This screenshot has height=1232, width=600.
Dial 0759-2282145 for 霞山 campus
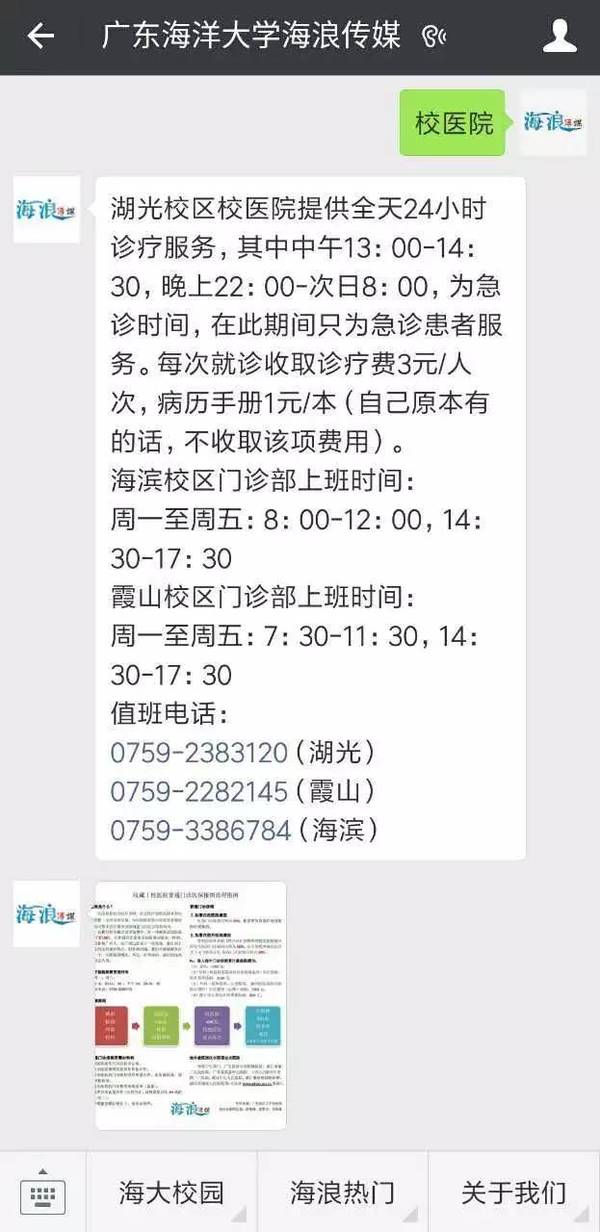coord(199,791)
